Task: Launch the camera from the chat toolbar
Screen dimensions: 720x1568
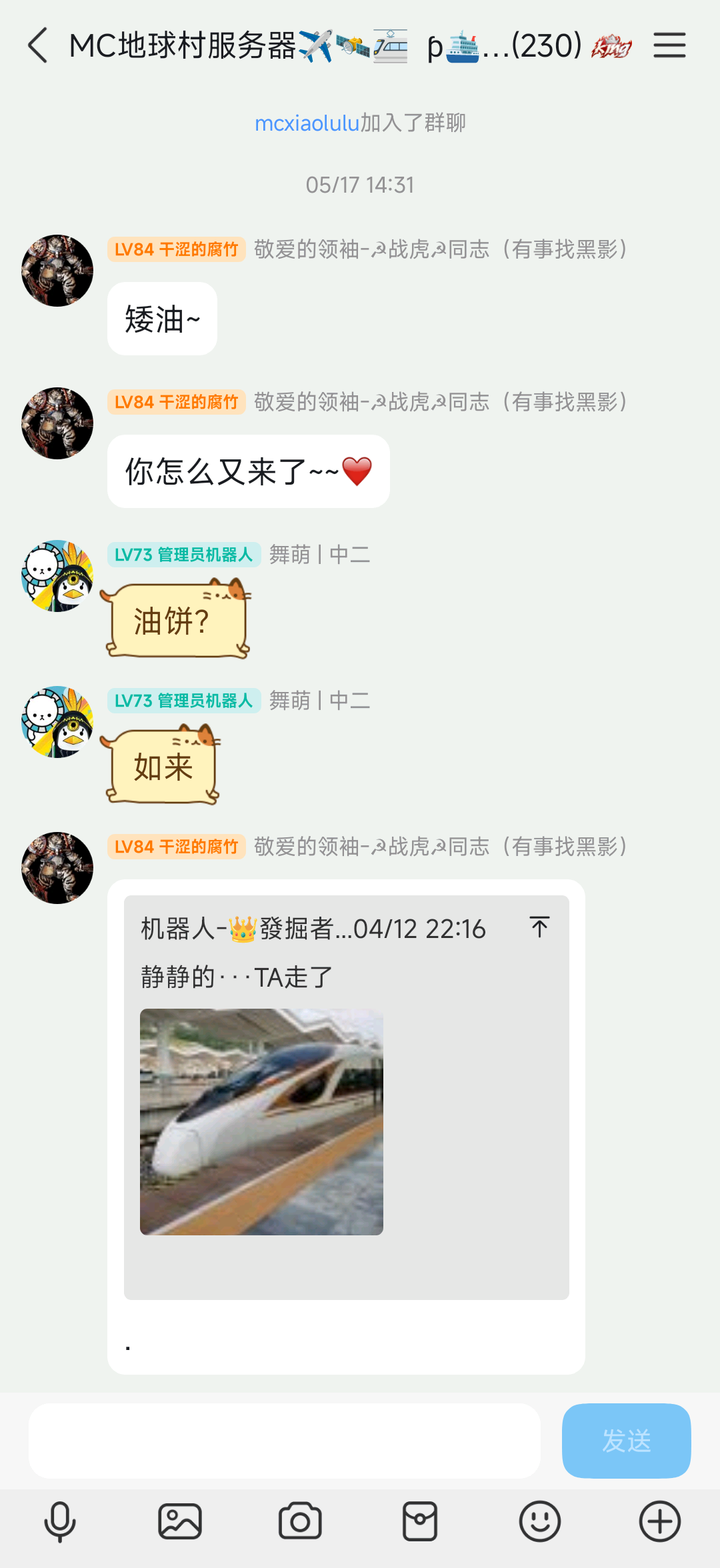Action: point(300,1522)
